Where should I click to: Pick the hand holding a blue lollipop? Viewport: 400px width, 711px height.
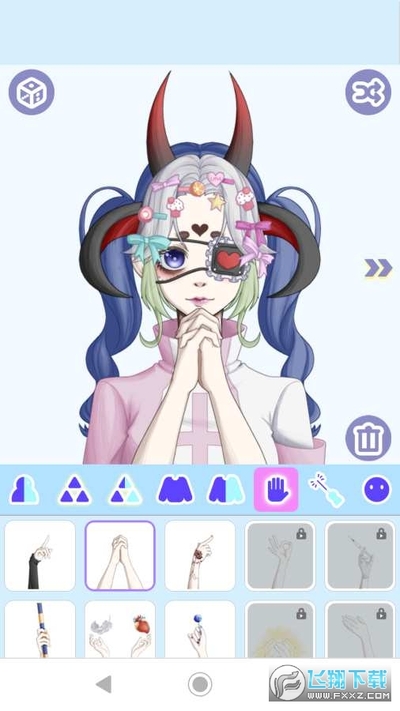pos(200,629)
